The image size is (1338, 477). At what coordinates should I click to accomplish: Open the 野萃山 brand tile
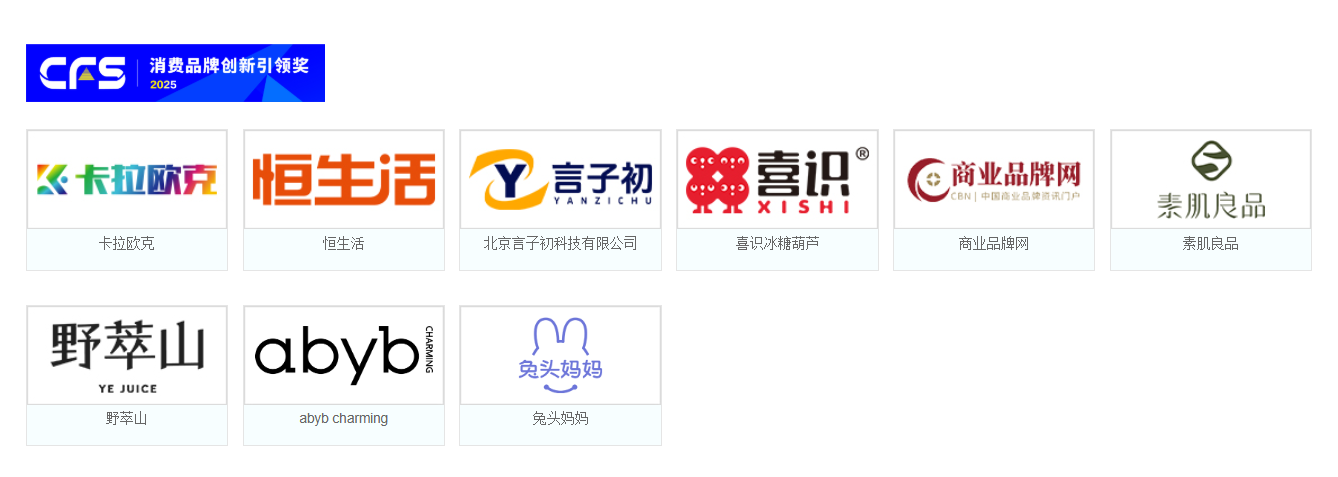[x=127, y=356]
